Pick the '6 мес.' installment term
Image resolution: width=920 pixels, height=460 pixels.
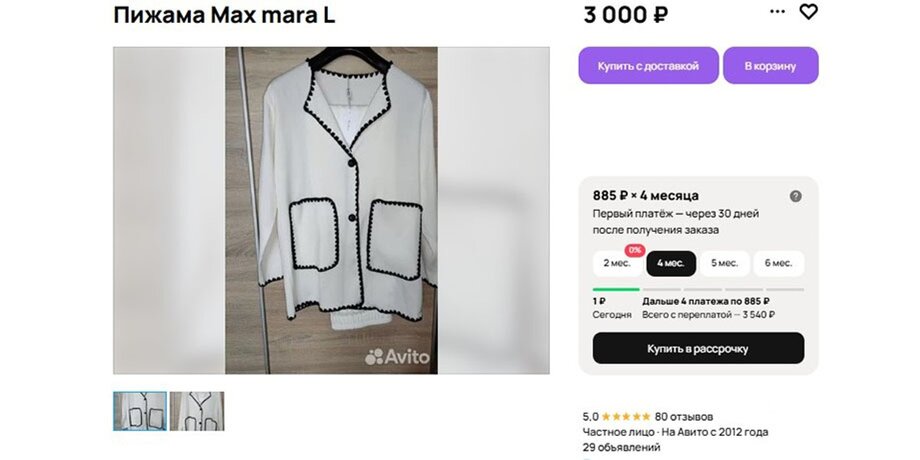pos(779,264)
